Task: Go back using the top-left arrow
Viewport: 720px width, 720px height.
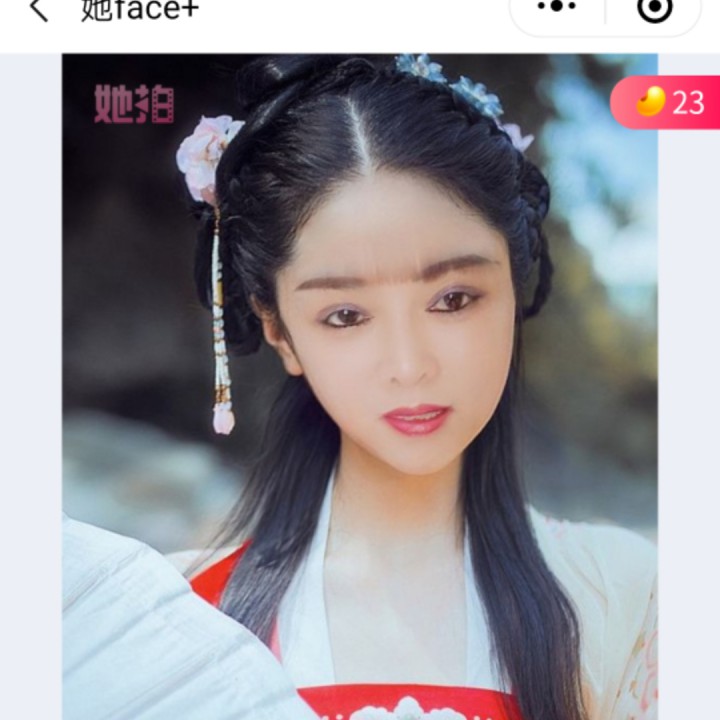Action: coord(39,9)
